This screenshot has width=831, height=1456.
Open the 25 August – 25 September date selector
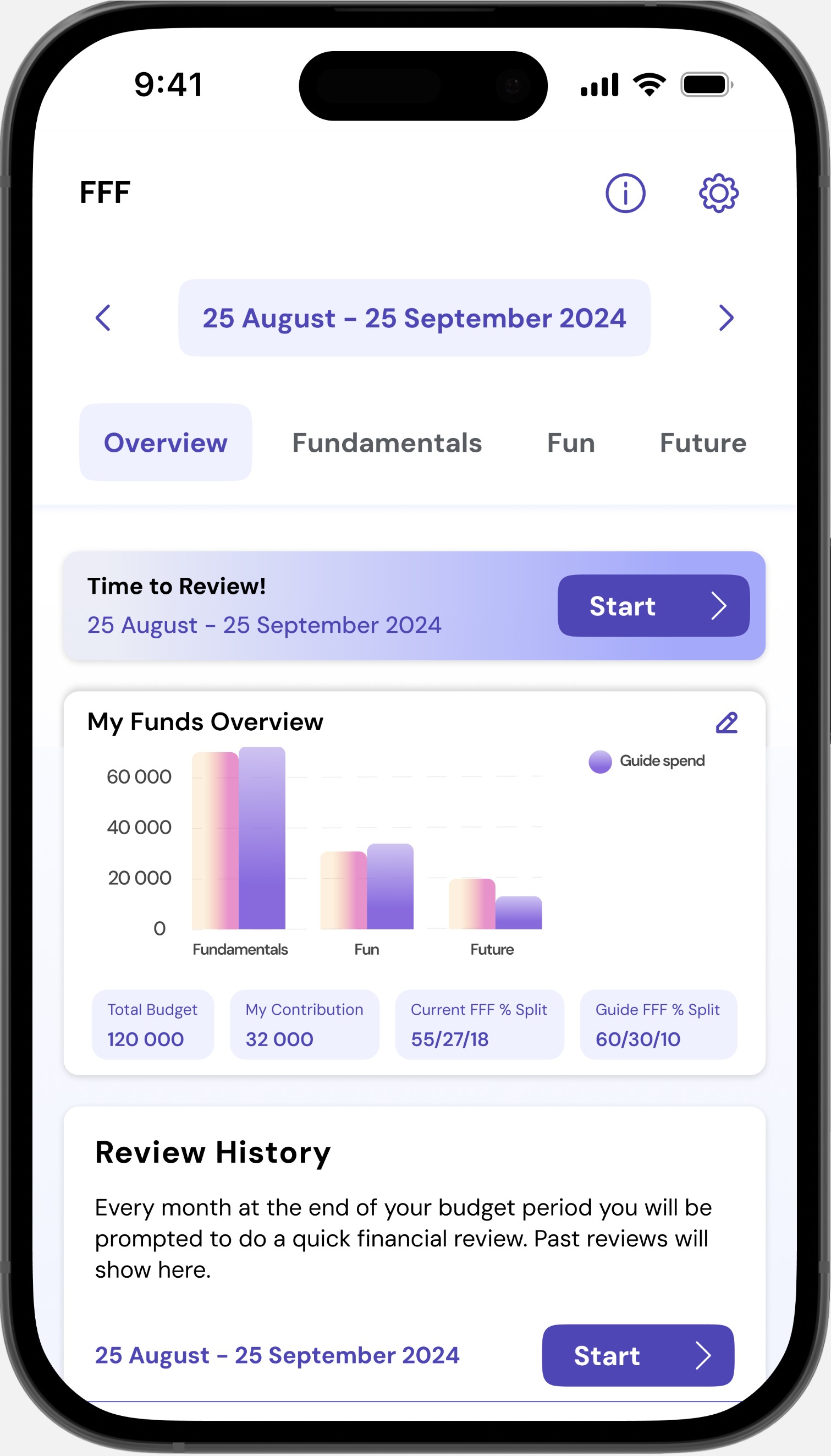pos(414,318)
